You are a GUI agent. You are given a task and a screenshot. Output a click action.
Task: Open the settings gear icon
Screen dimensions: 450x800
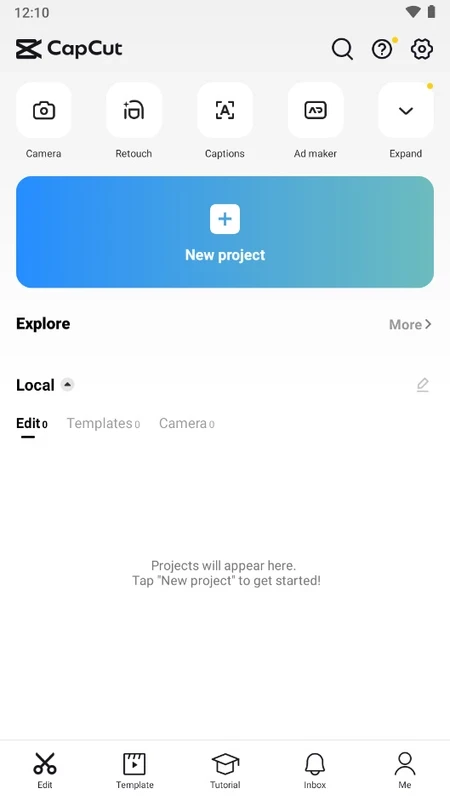422,49
